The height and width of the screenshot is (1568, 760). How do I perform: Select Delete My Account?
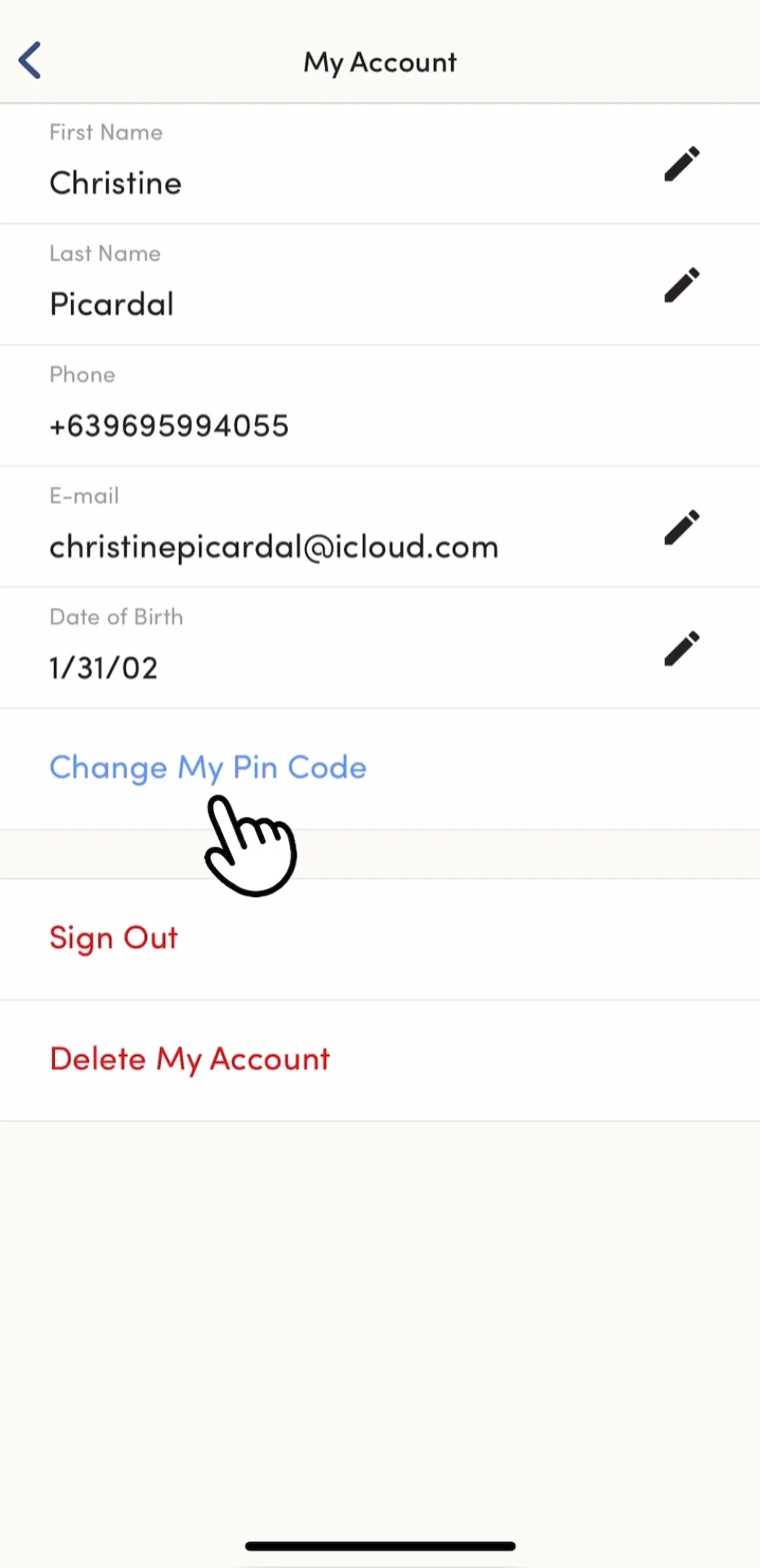(x=190, y=1059)
